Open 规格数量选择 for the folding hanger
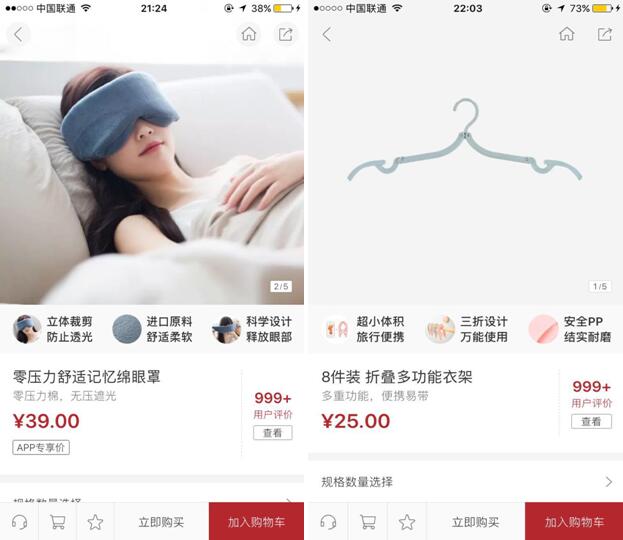Viewport: 623px width, 540px height. (x=465, y=481)
